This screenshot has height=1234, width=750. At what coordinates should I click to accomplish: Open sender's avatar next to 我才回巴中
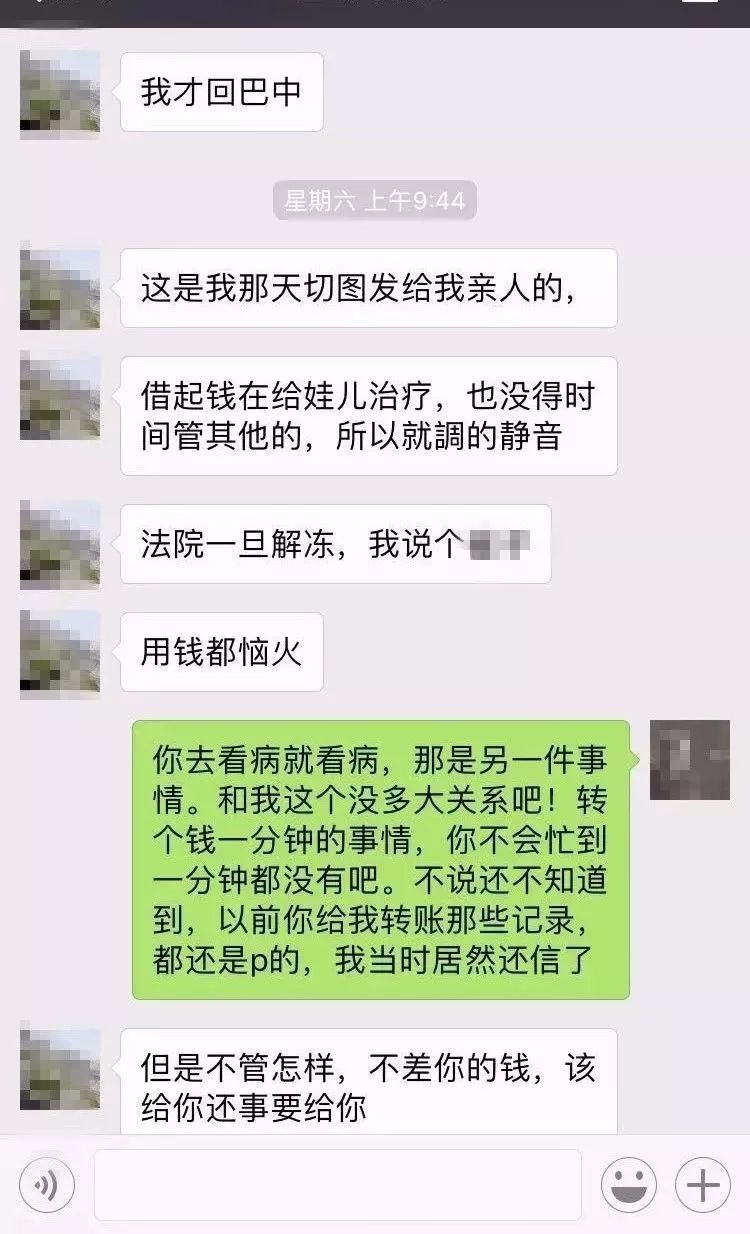(x=60, y=93)
